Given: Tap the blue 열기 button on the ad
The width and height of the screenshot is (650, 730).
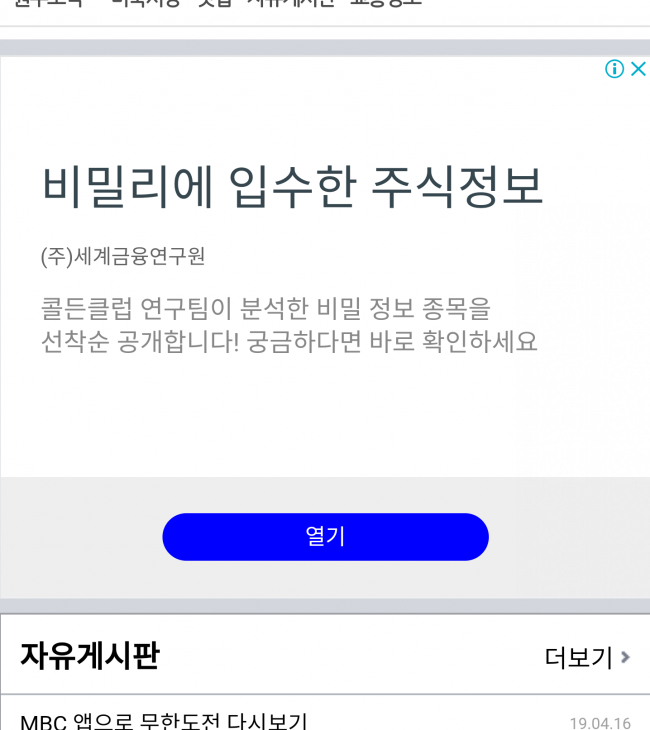Looking at the screenshot, I should coord(325,536).
